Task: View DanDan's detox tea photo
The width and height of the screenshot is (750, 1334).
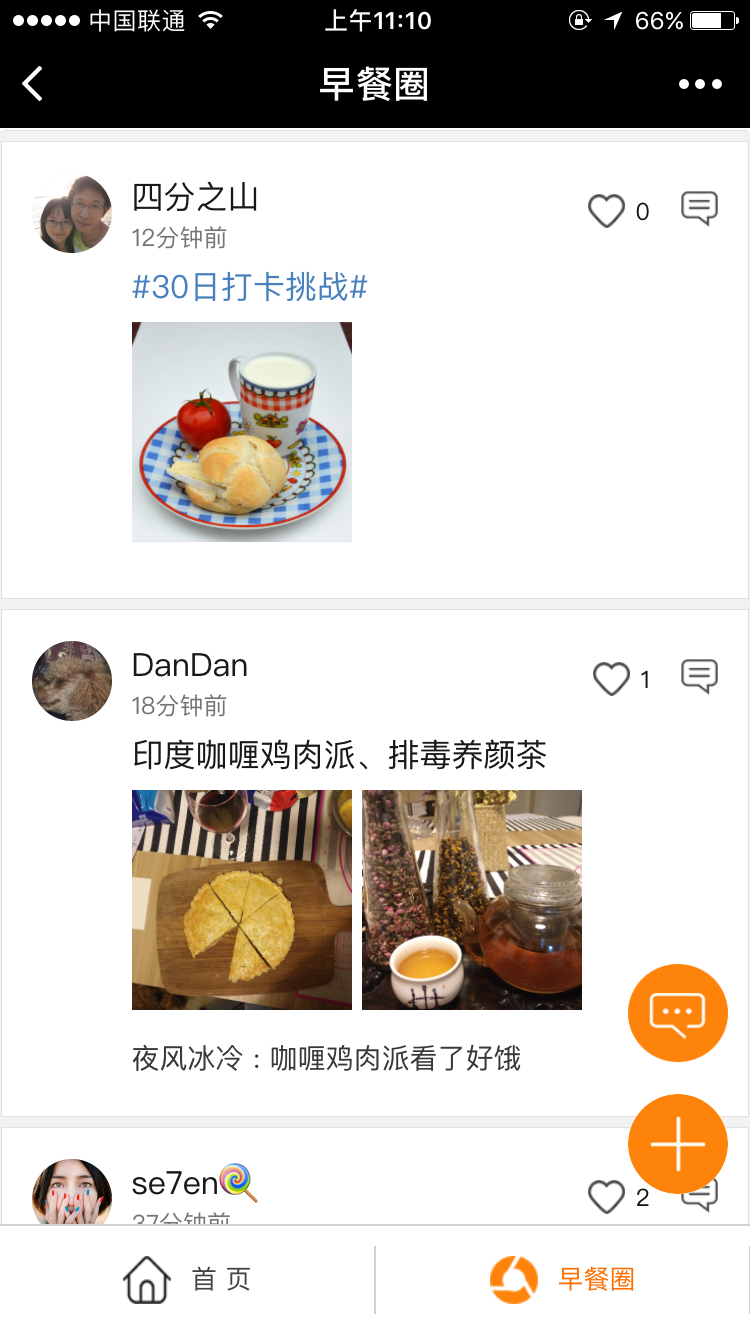Action: tap(472, 900)
